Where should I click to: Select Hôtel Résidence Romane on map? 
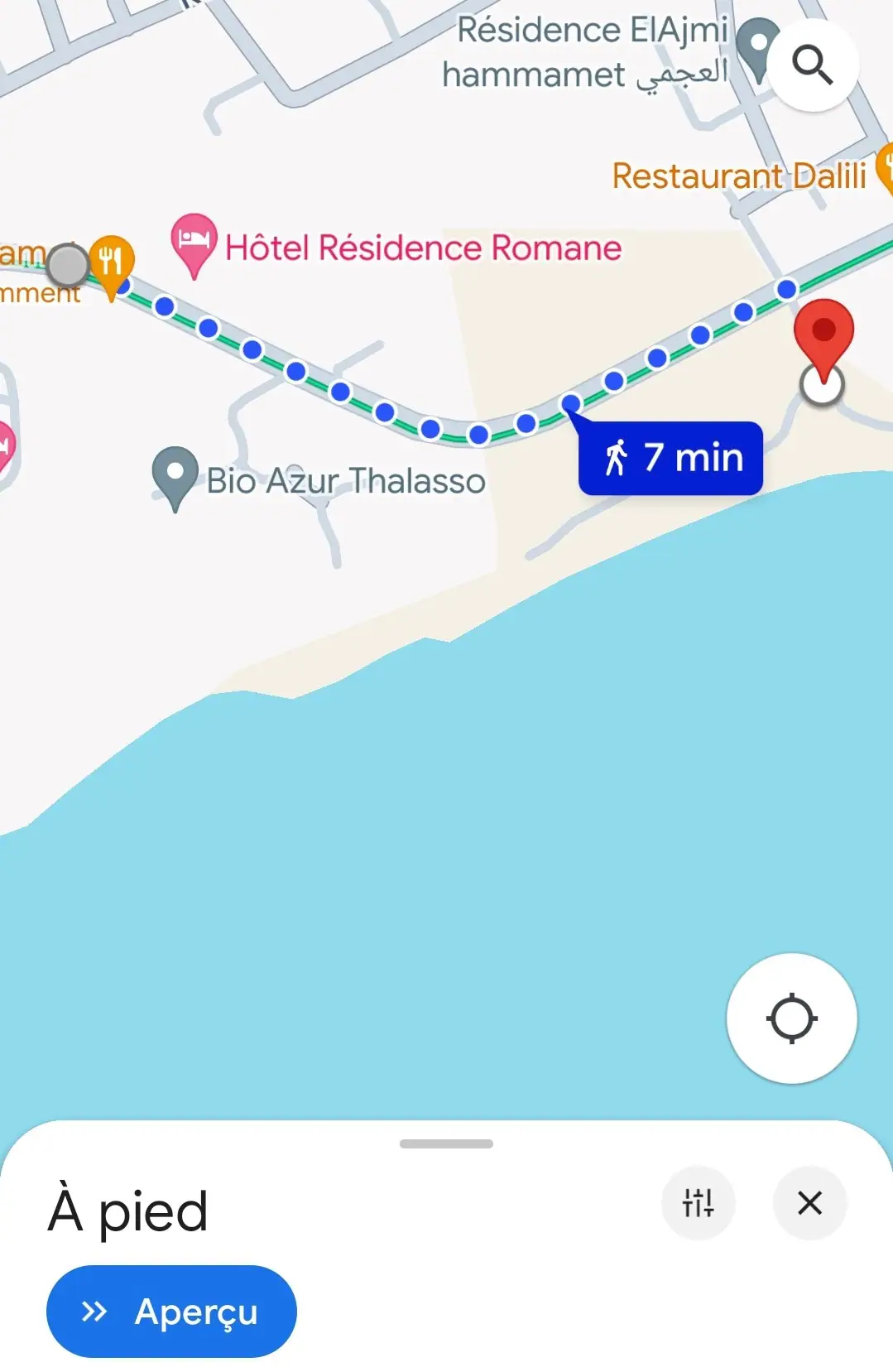(x=422, y=248)
